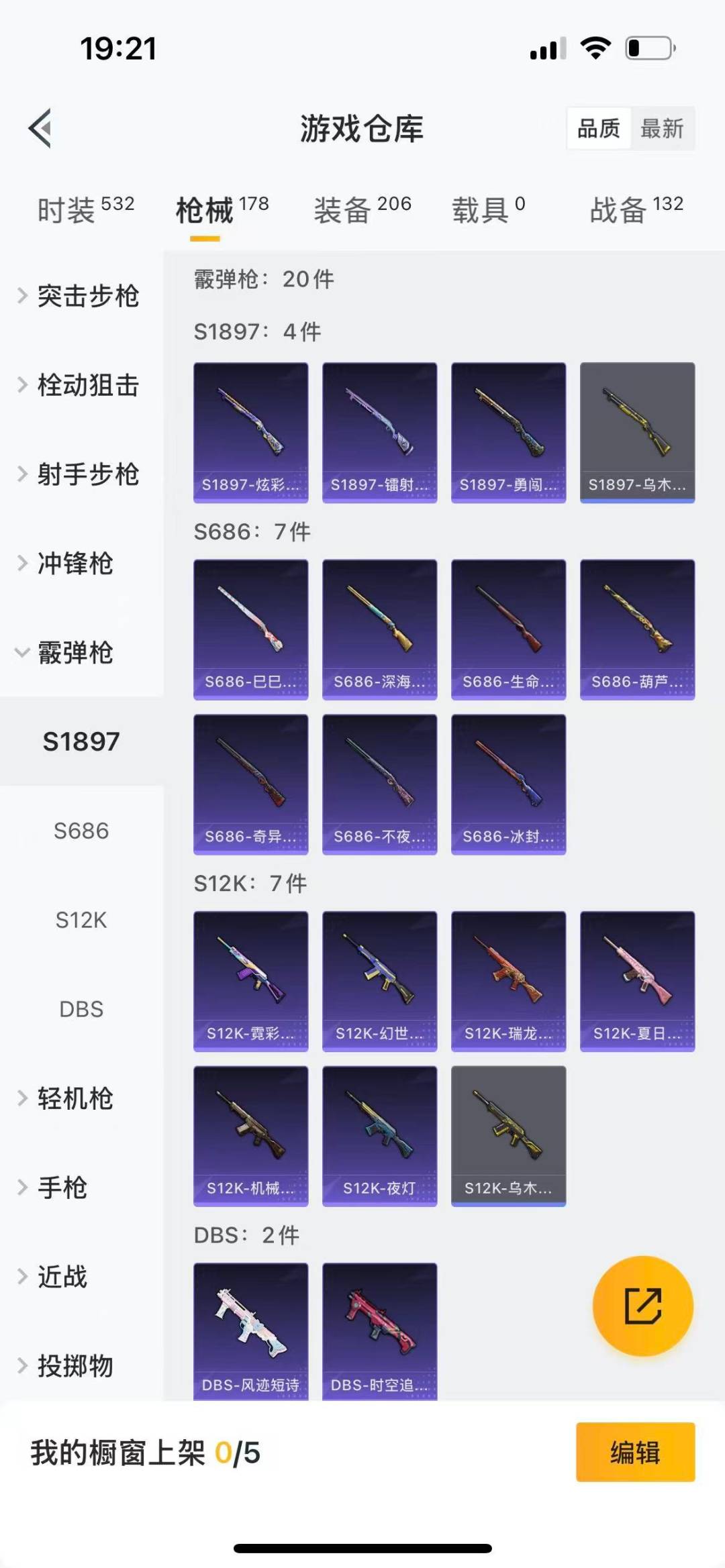Expand the 轻机枪 category
Image resolution: width=725 pixels, height=1568 pixels.
point(74,1098)
